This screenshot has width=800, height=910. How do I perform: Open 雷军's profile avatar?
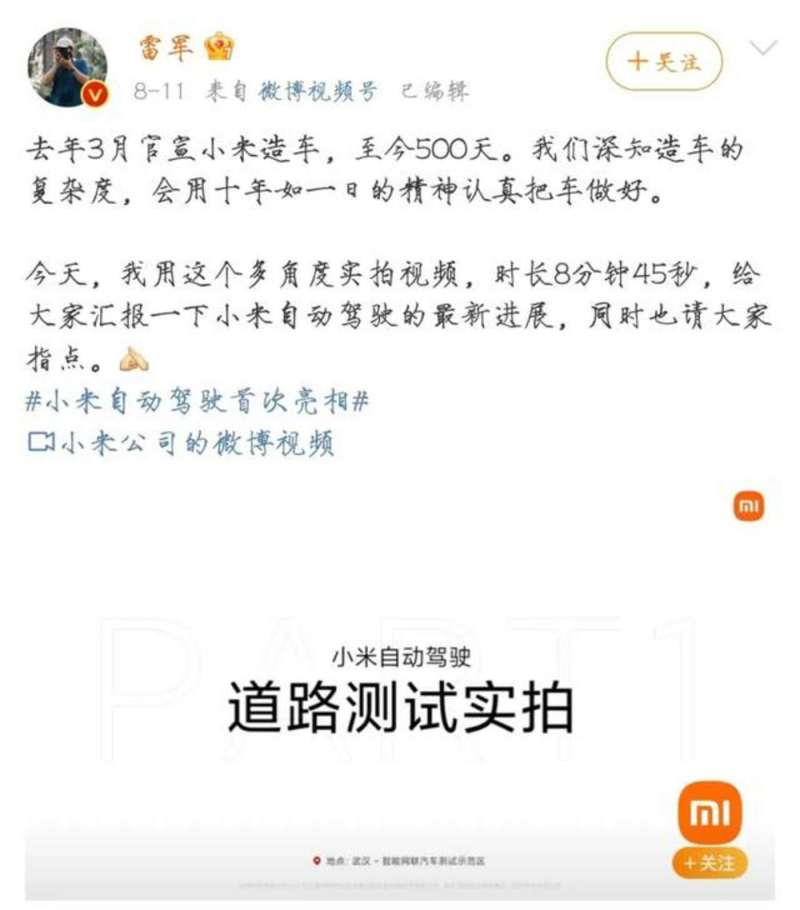pyautogui.click(x=66, y=67)
